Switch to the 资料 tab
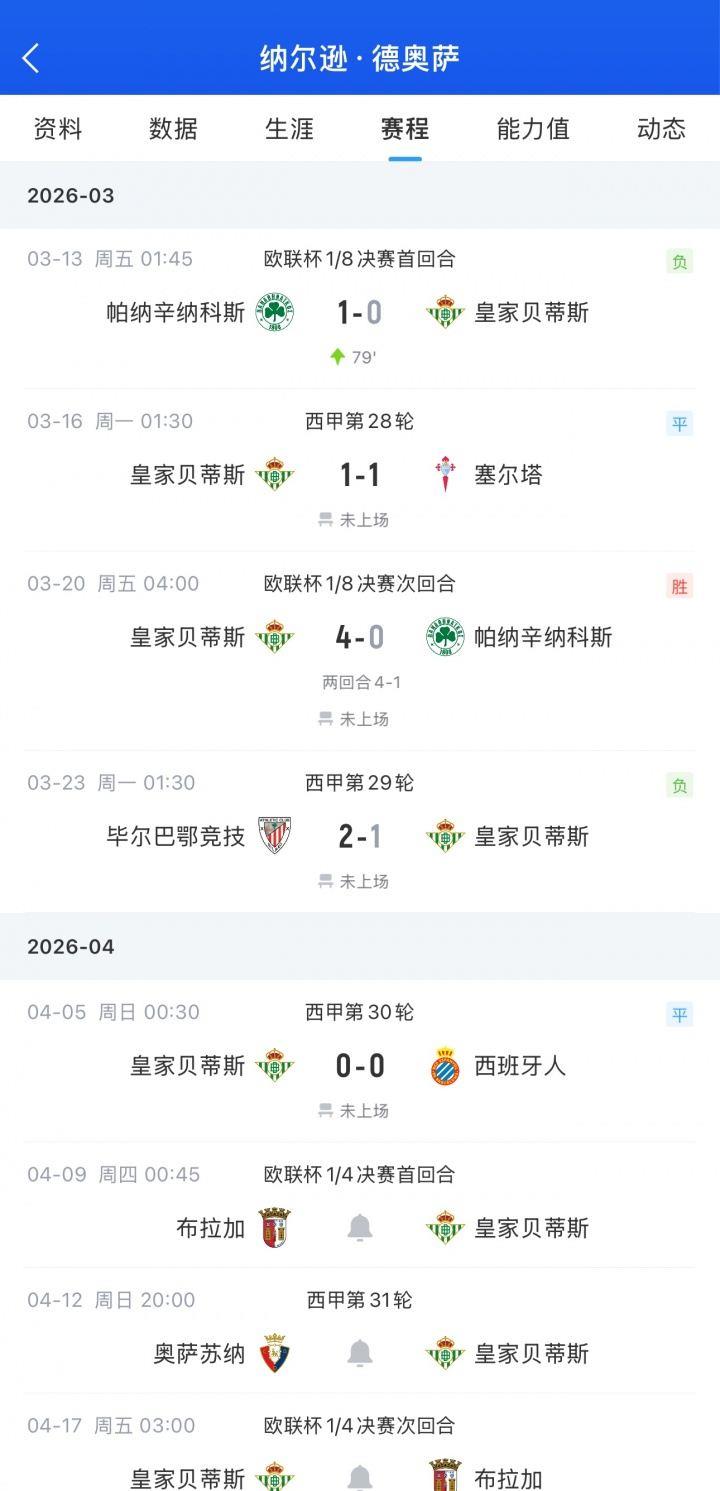 (58, 129)
